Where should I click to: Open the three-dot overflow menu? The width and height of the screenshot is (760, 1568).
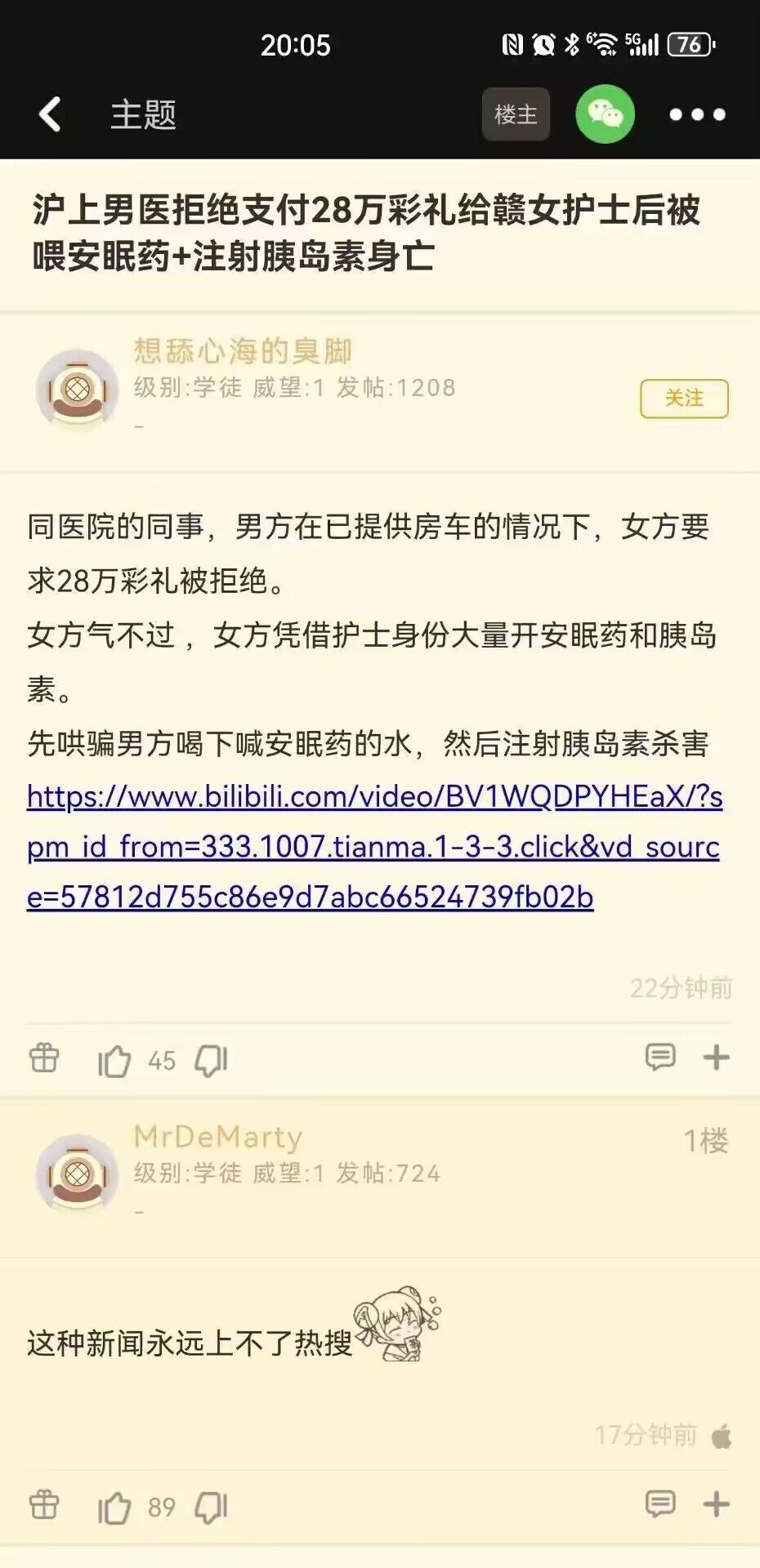pyautogui.click(x=697, y=114)
